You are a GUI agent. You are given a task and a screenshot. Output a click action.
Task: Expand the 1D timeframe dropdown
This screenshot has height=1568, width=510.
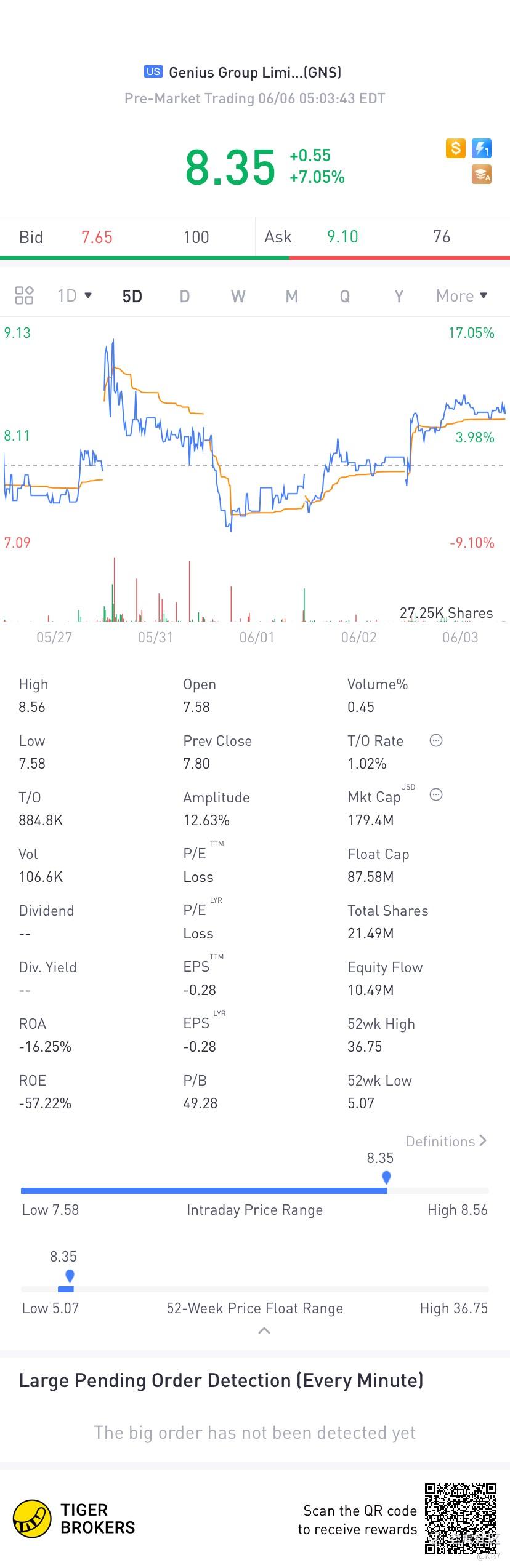pyautogui.click(x=75, y=296)
